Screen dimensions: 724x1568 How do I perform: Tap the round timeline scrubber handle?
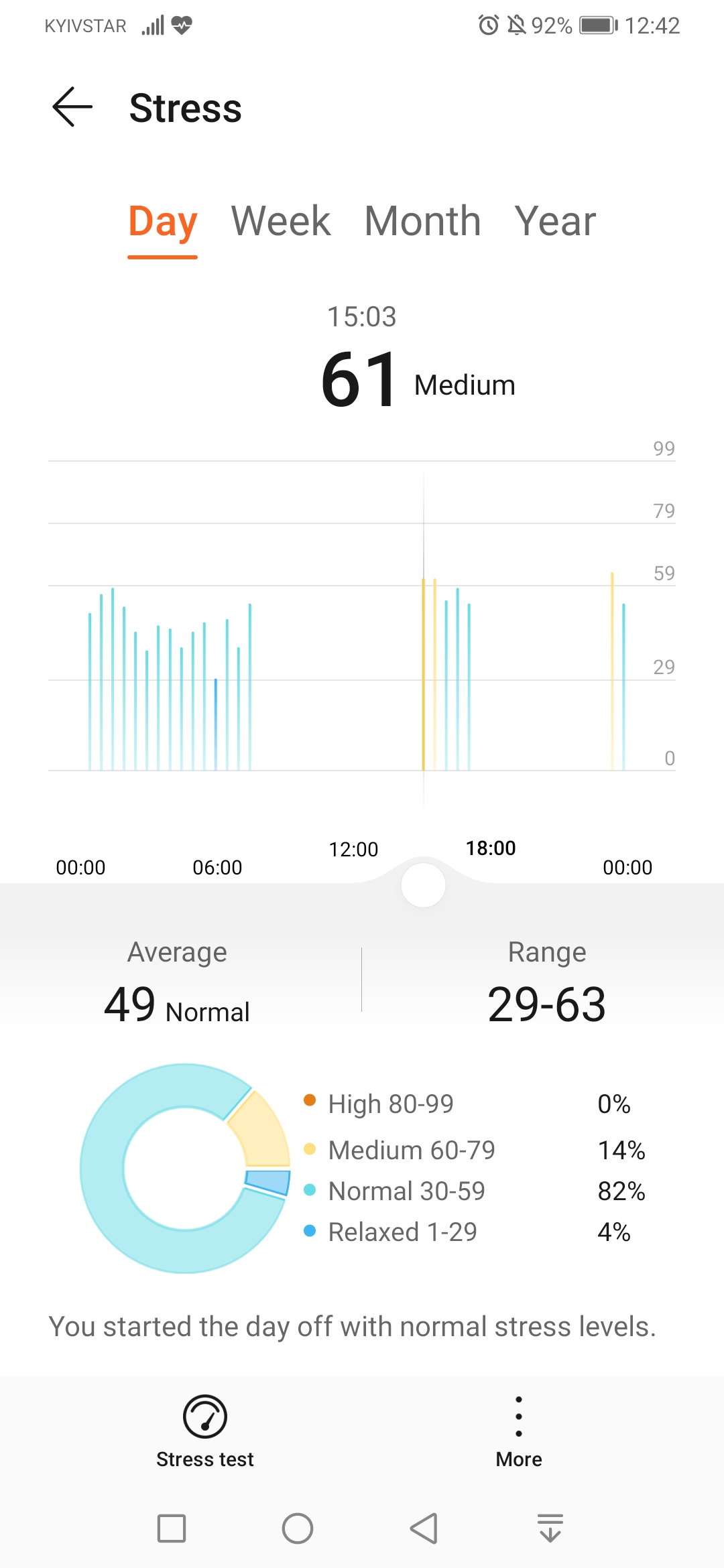point(423,885)
